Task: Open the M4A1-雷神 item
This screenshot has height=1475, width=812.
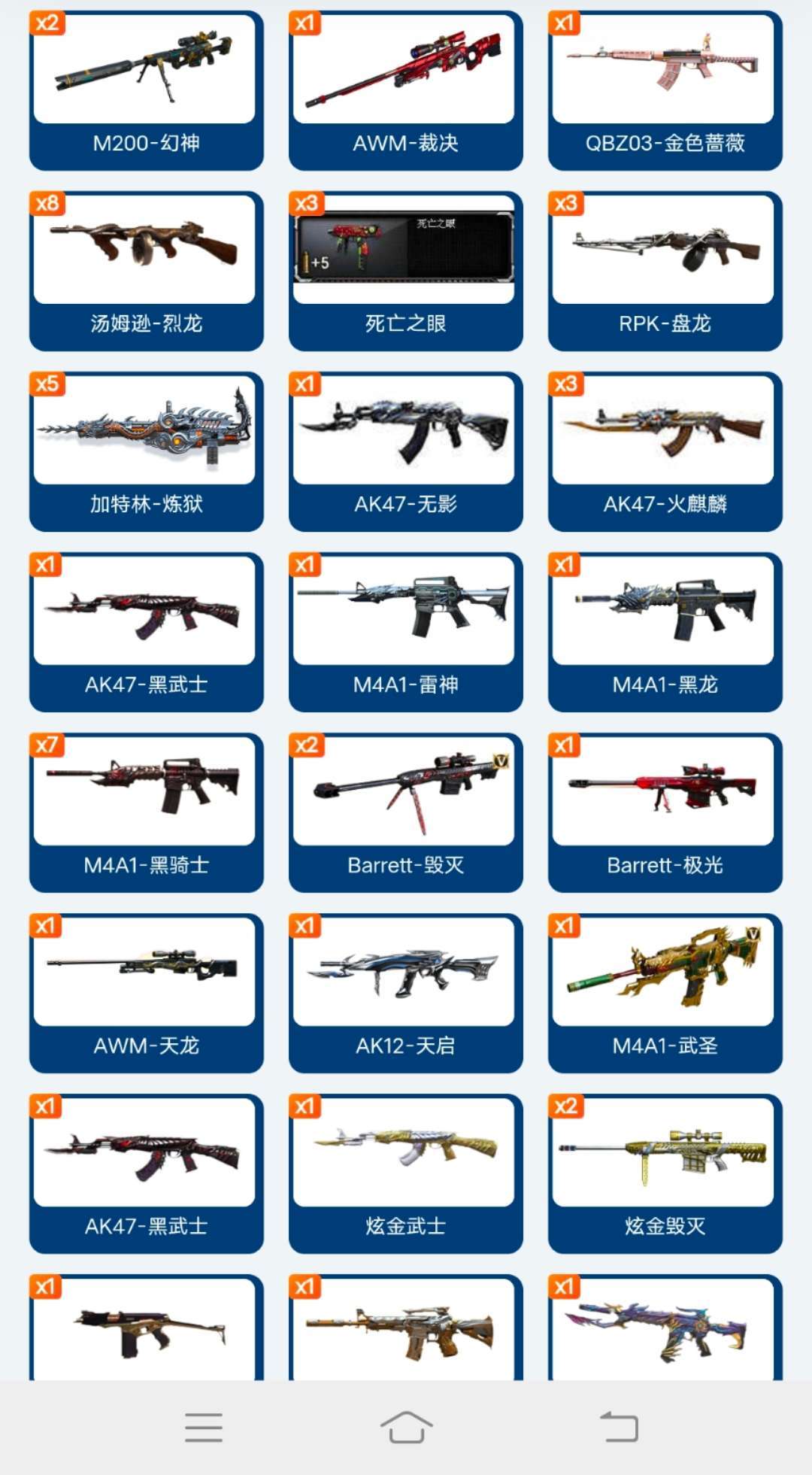Action: click(x=406, y=632)
